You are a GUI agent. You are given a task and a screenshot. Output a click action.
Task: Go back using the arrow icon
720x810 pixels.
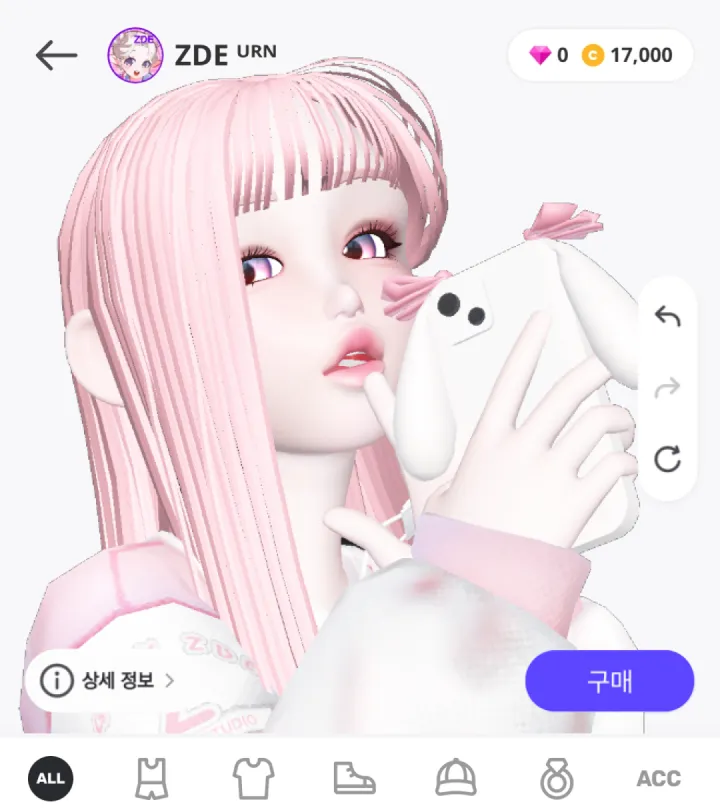56,56
